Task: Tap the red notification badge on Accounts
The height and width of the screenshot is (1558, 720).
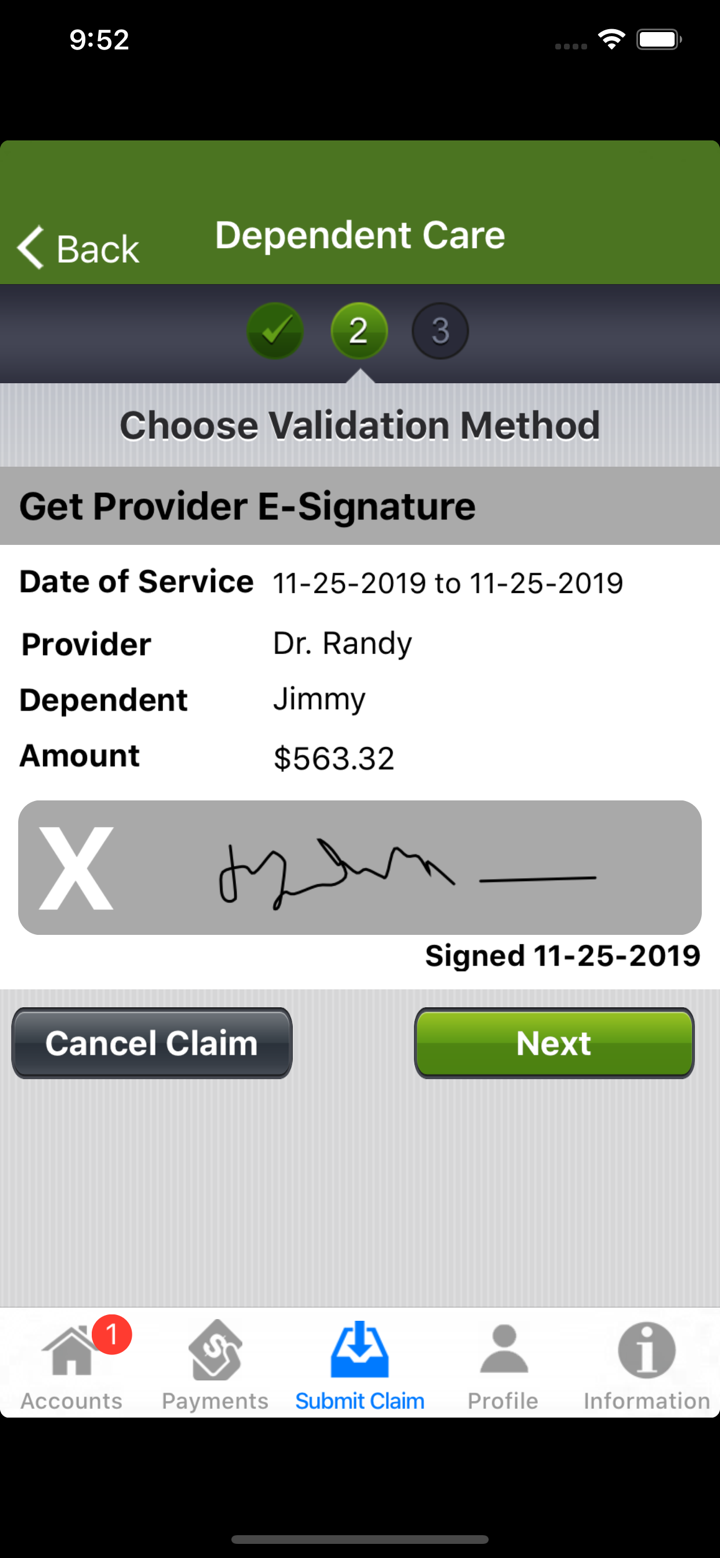Action: (113, 1333)
